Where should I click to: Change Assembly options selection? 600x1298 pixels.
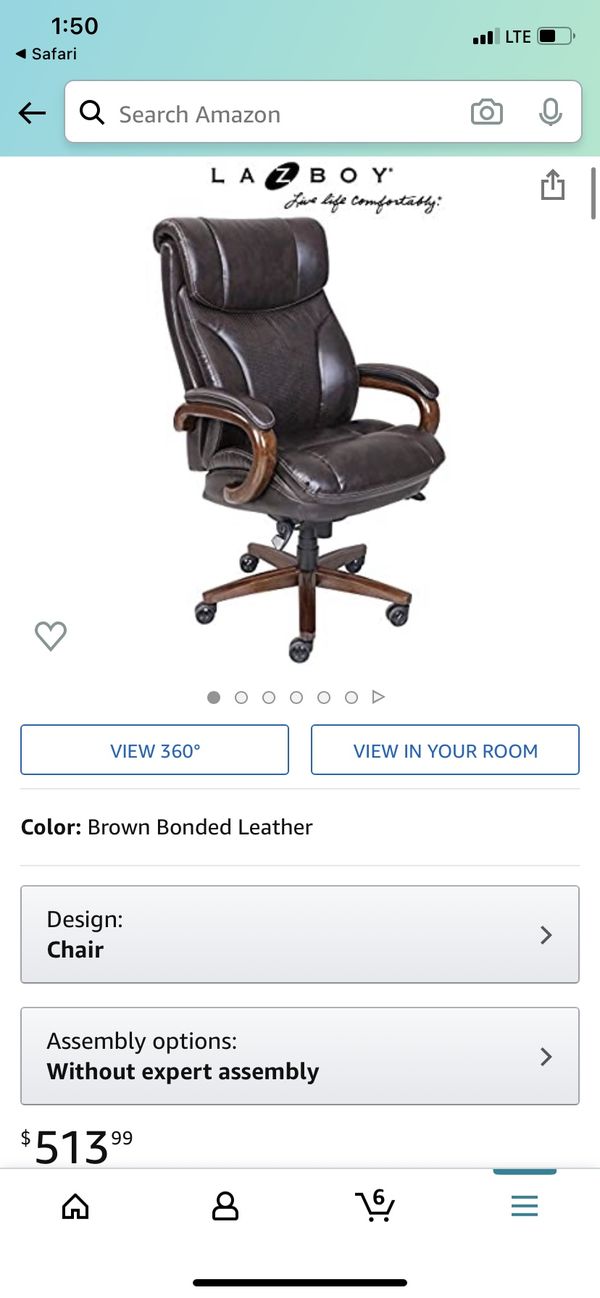coord(300,1056)
